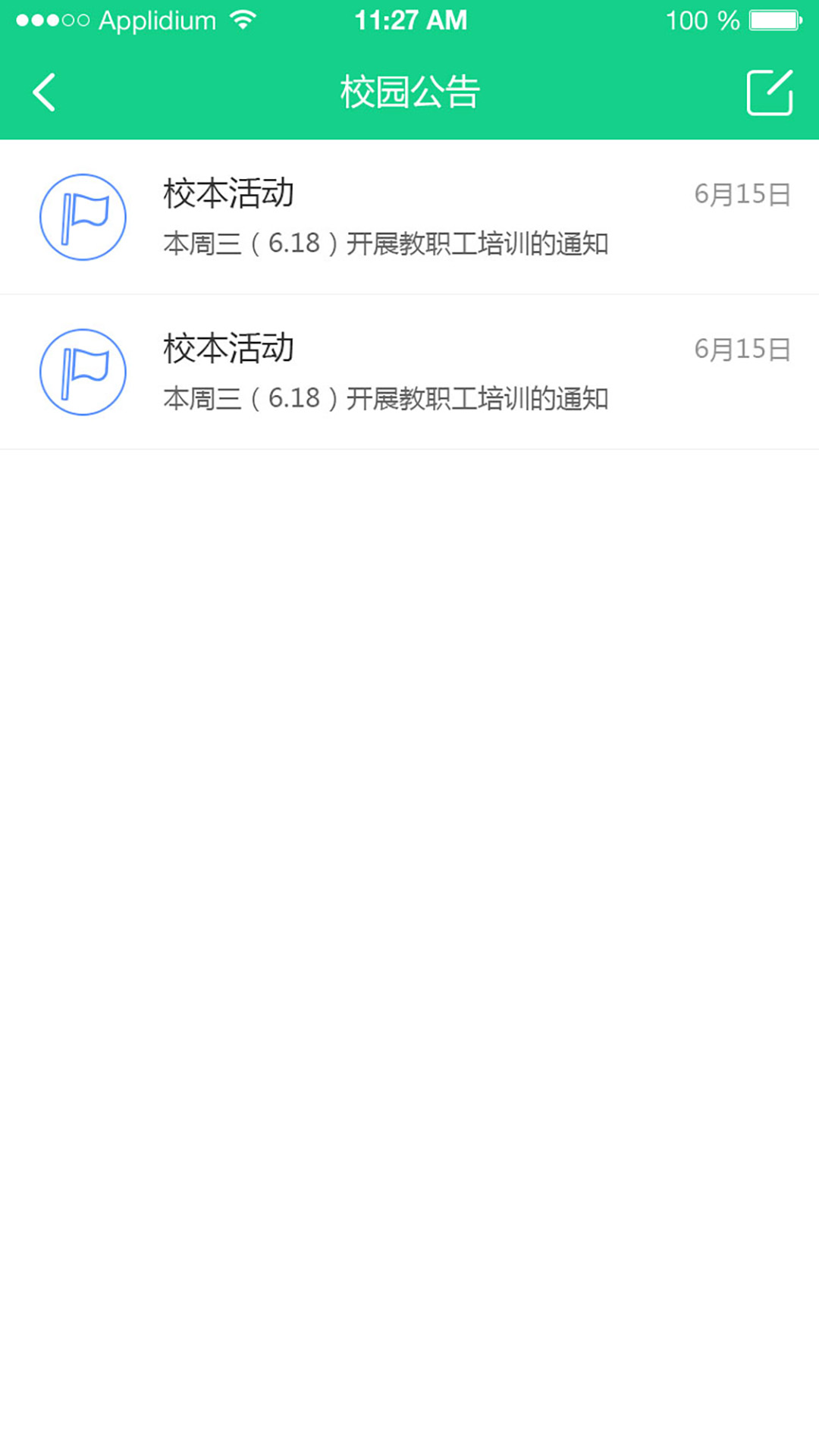Tap the blue flag icon on first announcement
Screen dimensions: 819x1456
tap(83, 216)
